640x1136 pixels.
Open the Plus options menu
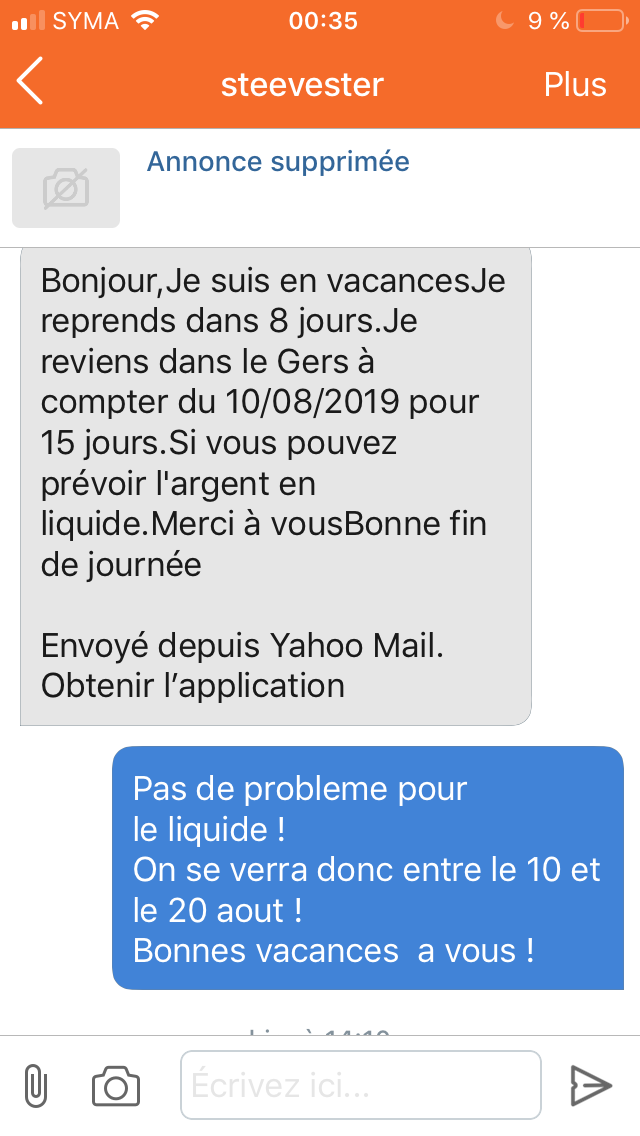[x=574, y=85]
